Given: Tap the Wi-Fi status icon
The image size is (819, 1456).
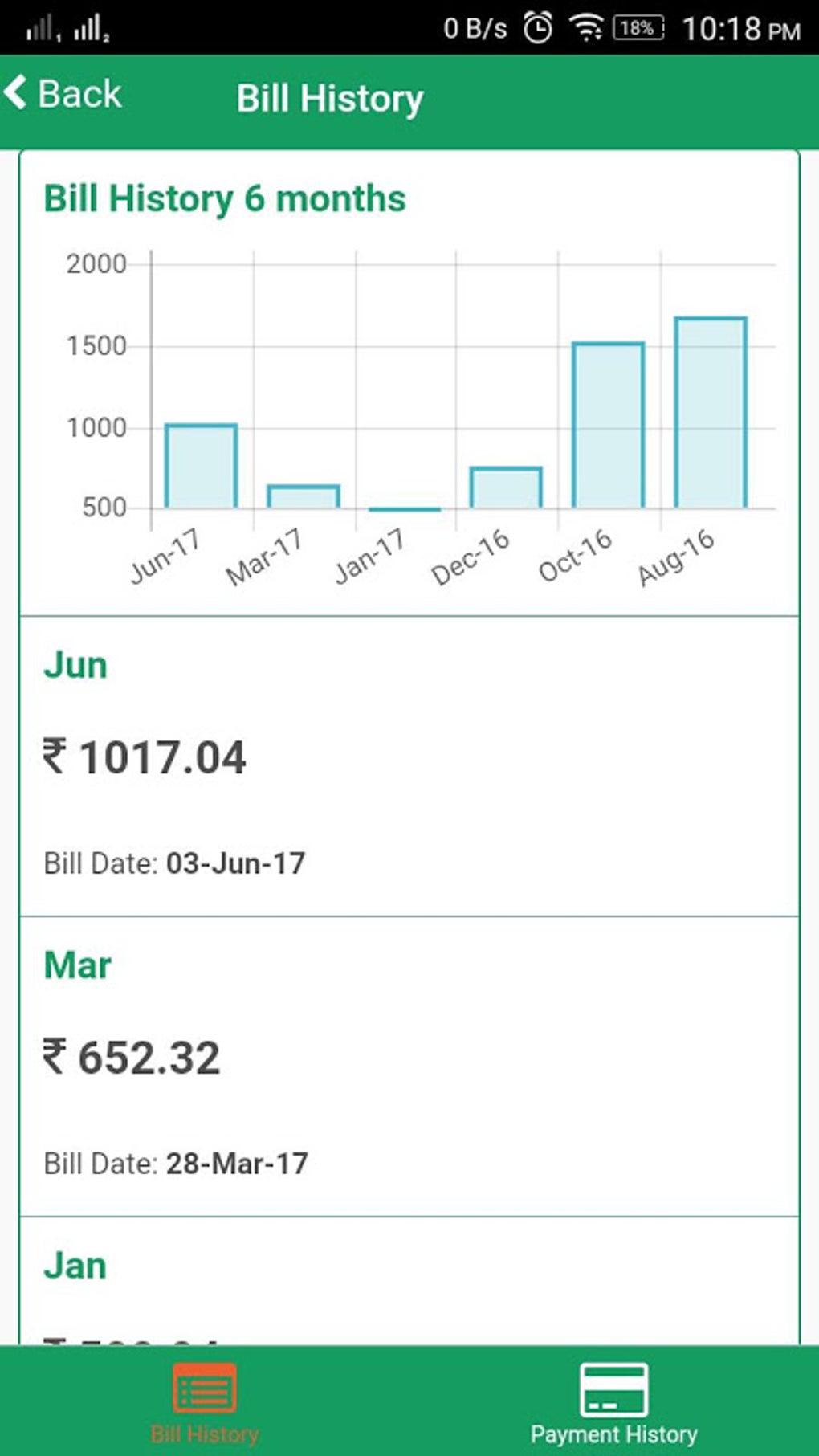Looking at the screenshot, I should (x=586, y=27).
